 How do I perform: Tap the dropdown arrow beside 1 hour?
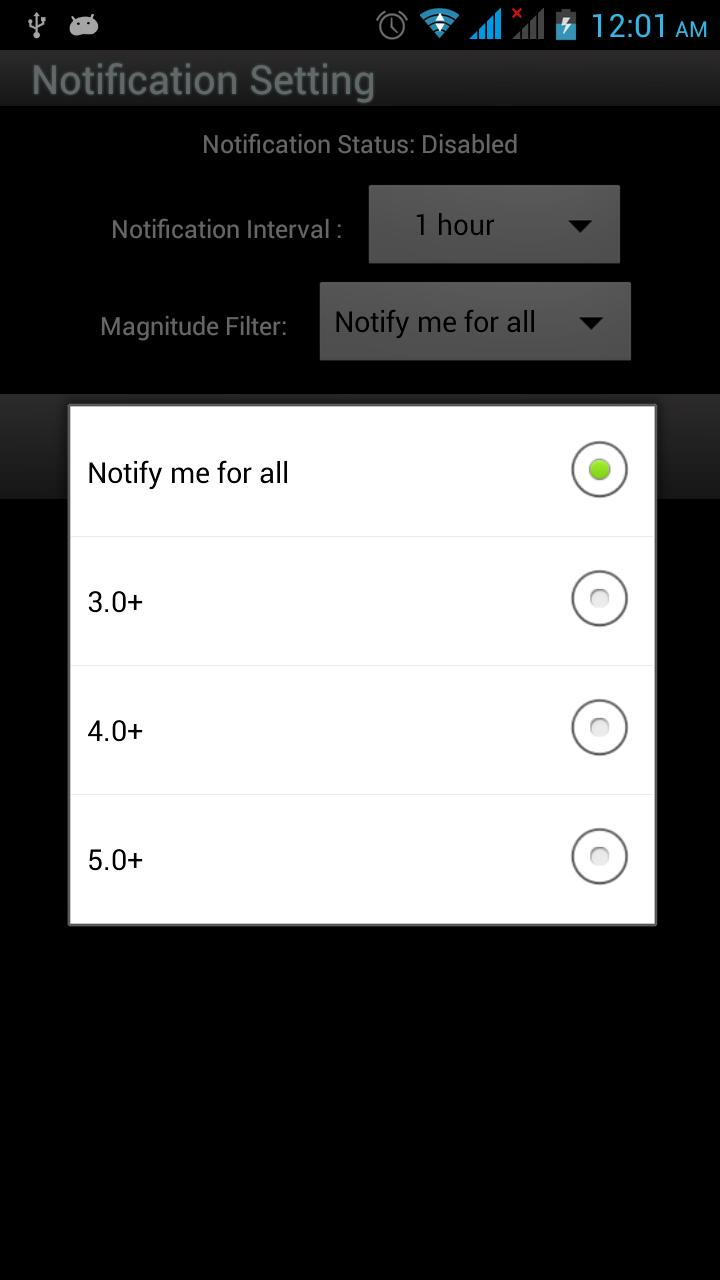point(580,227)
